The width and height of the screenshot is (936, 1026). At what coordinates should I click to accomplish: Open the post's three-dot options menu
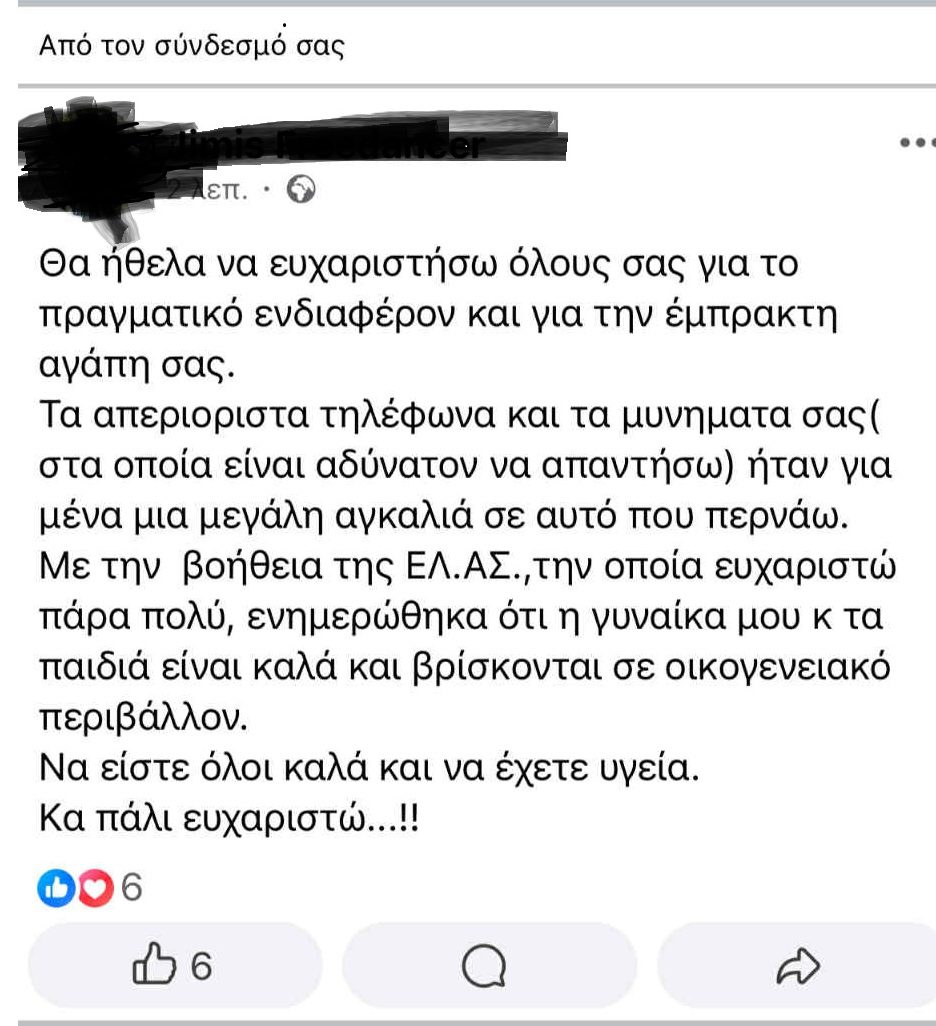(916, 143)
